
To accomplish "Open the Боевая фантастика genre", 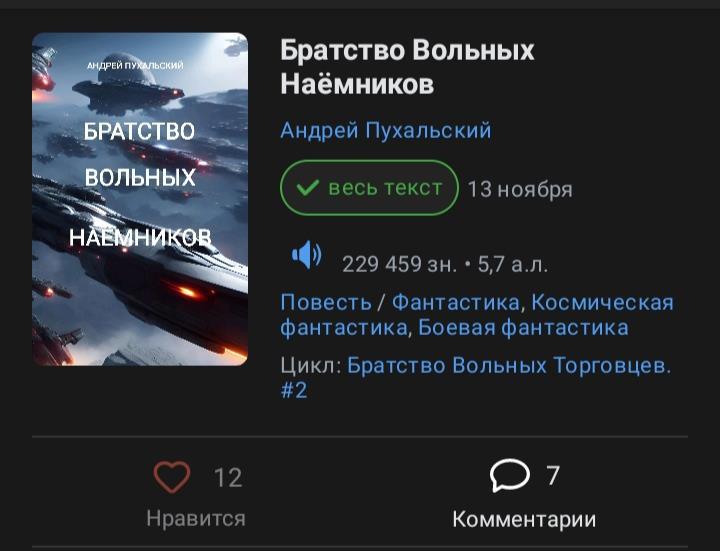I will click(x=523, y=327).
